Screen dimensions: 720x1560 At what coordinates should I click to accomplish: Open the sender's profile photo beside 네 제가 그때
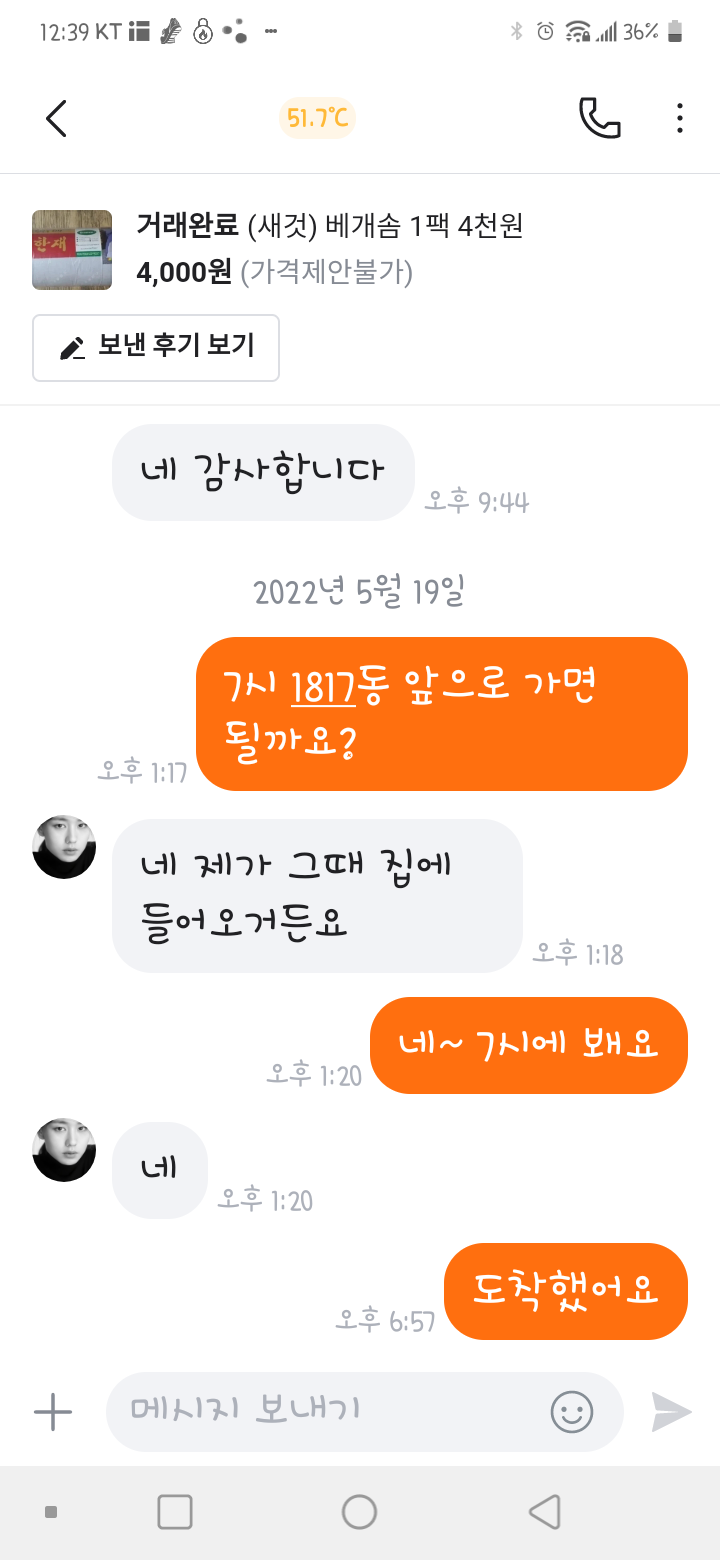[64, 847]
